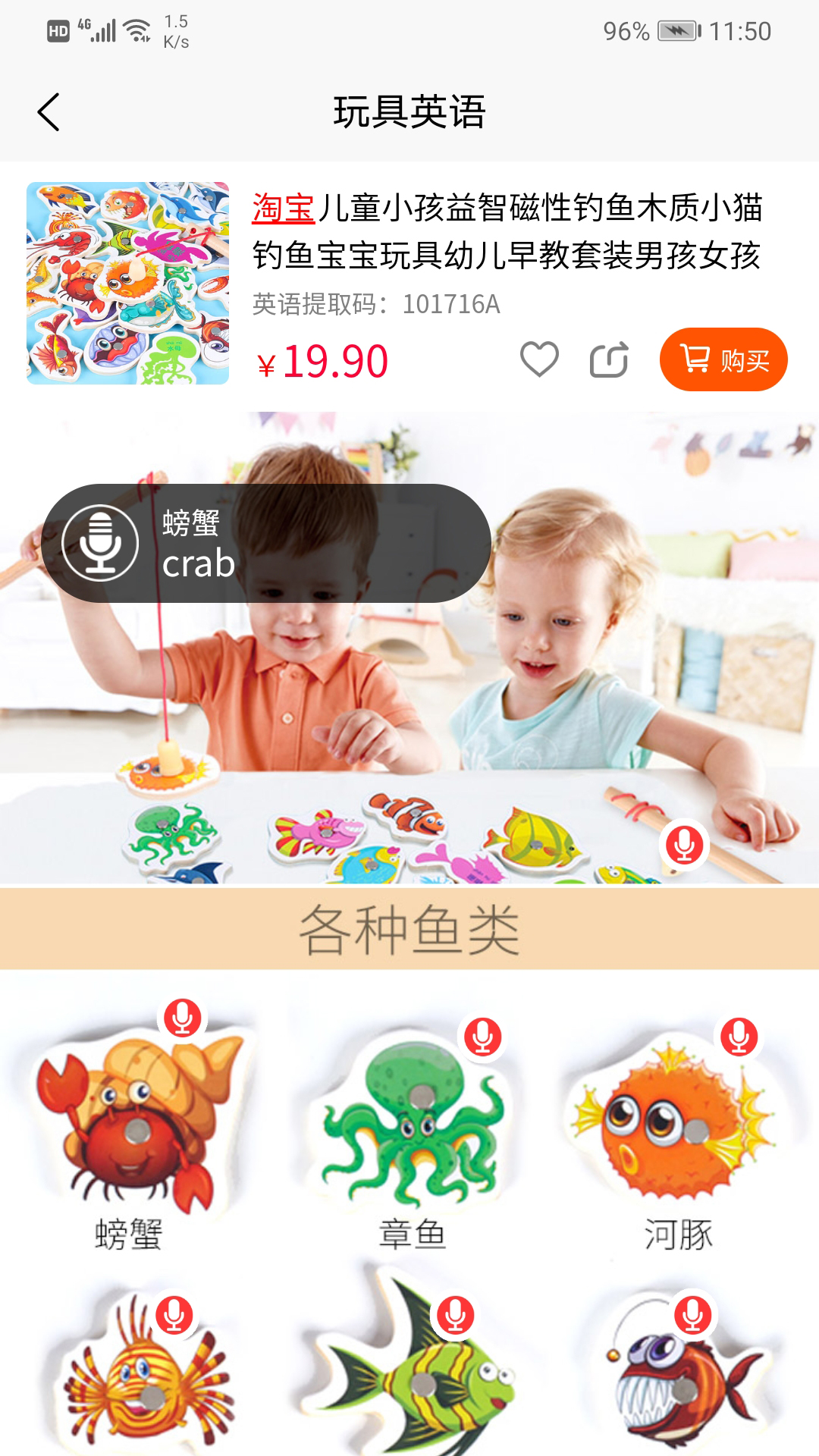
Task: Tap the red microphone on the banner photo
Action: 684,845
